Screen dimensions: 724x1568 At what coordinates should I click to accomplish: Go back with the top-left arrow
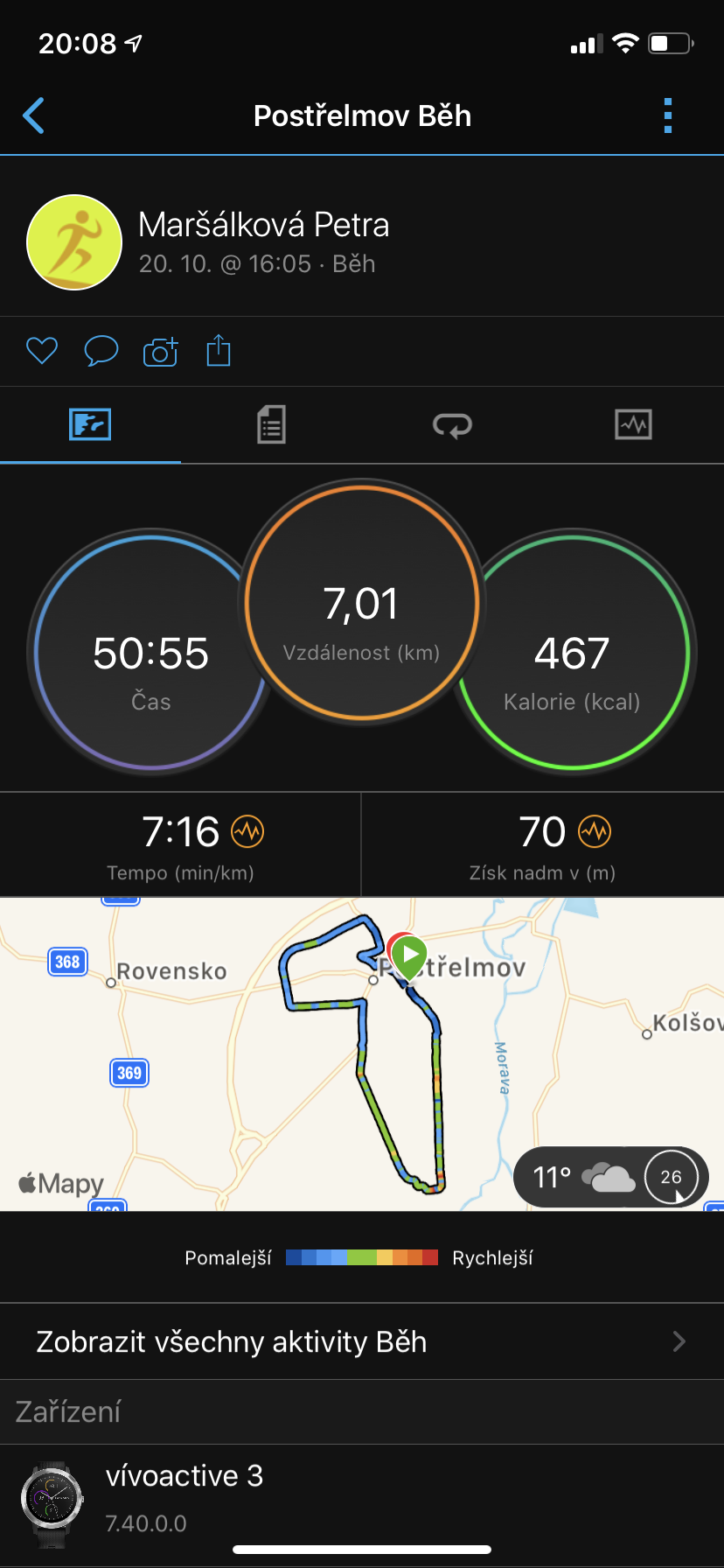point(34,115)
